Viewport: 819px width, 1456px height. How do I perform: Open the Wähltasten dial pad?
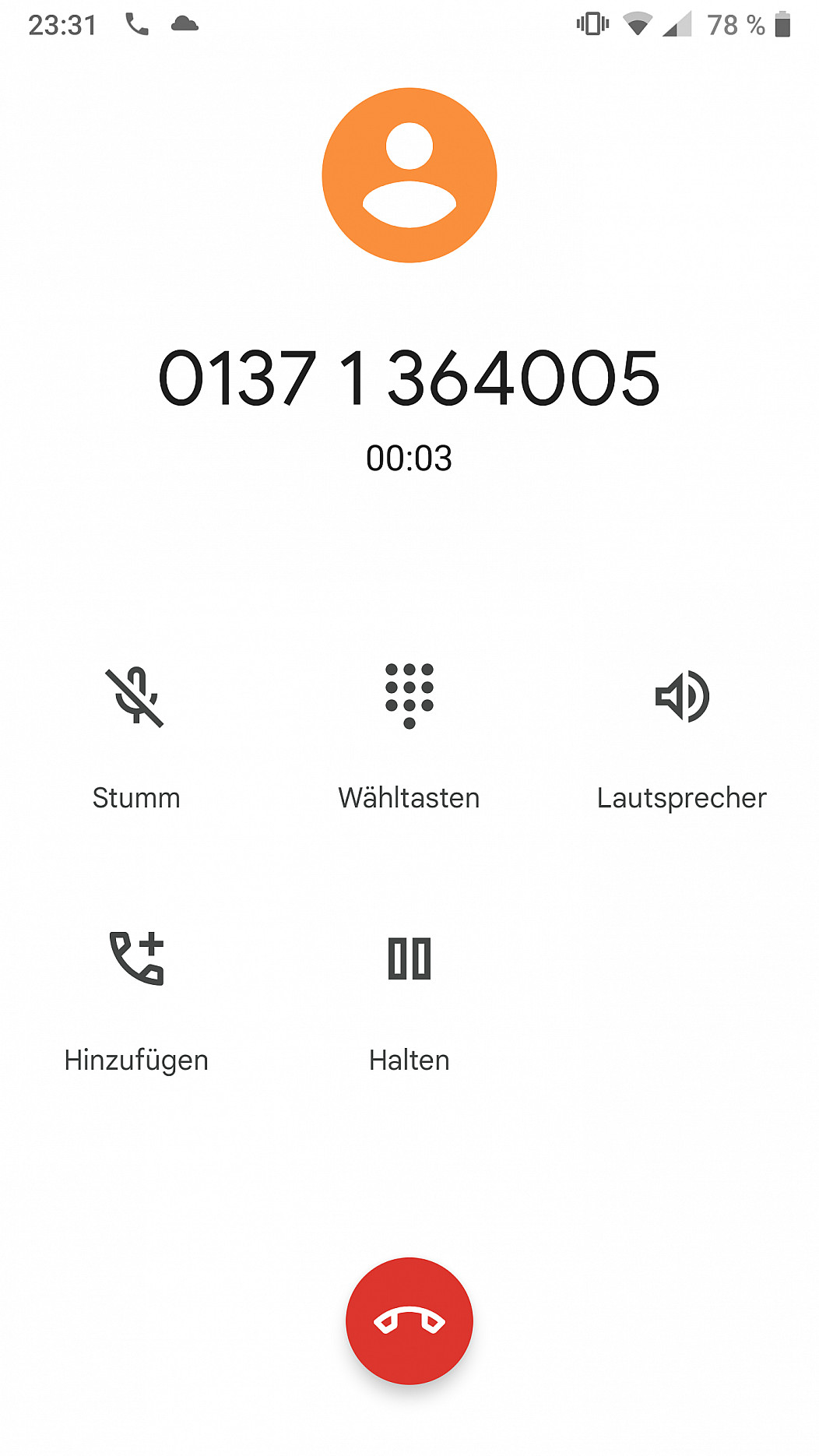coord(409,696)
